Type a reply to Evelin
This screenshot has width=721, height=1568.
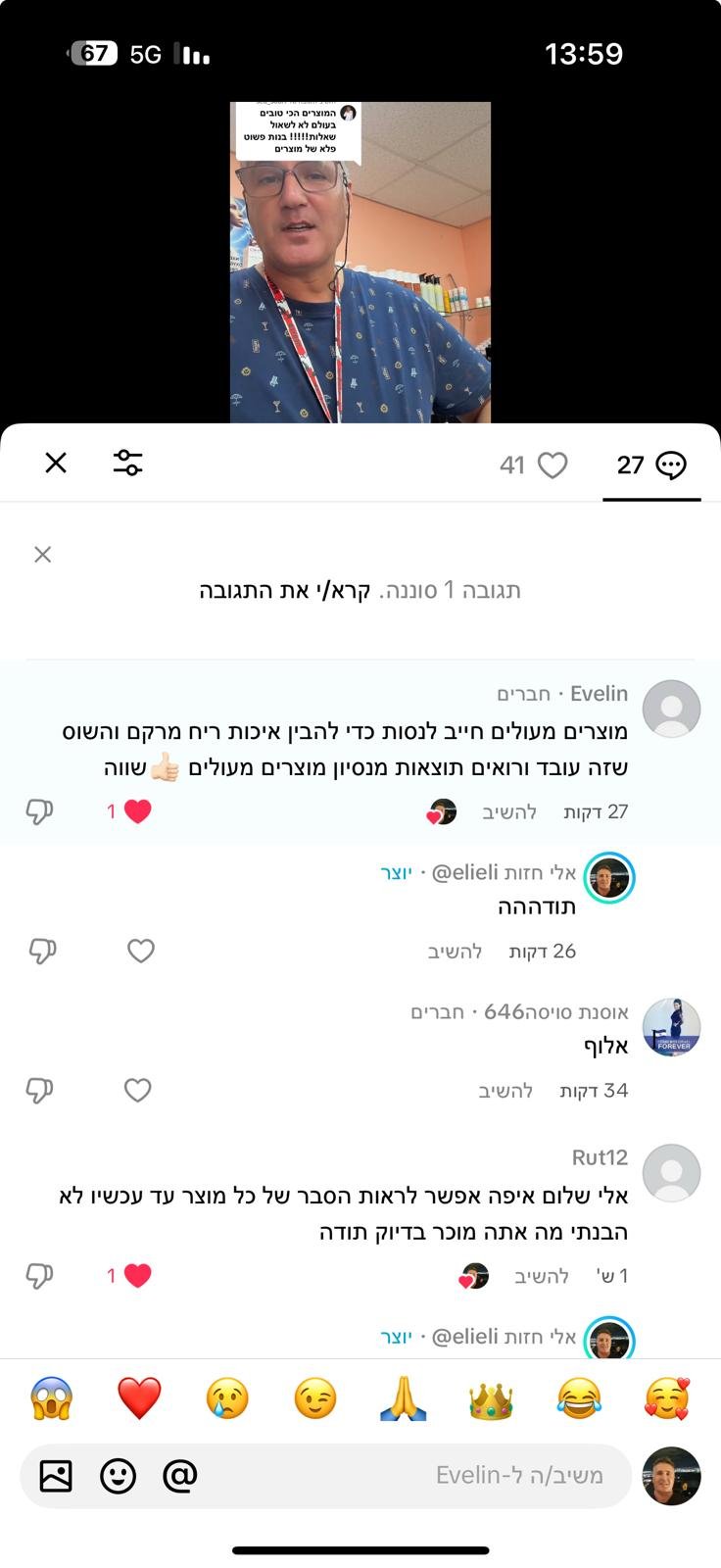[411, 1475]
